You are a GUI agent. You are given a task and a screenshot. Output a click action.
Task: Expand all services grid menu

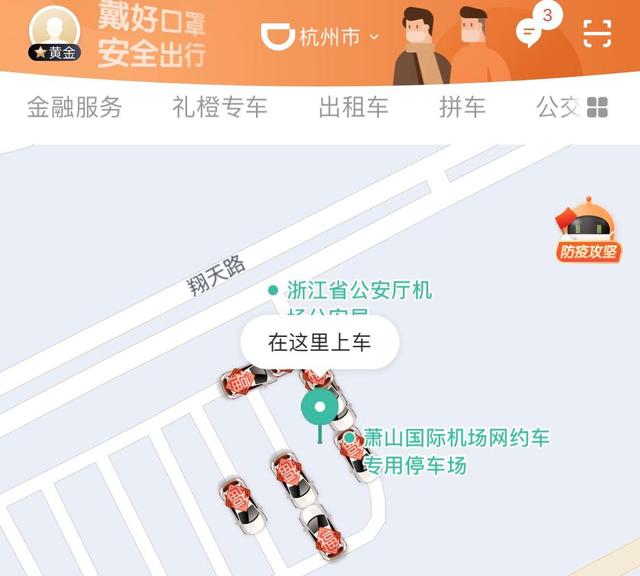[597, 108]
